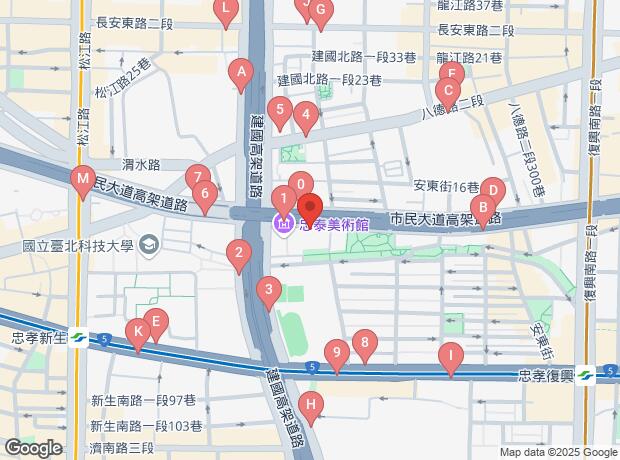Tap the map pin E
The width and height of the screenshot is (620, 460).
tap(157, 322)
